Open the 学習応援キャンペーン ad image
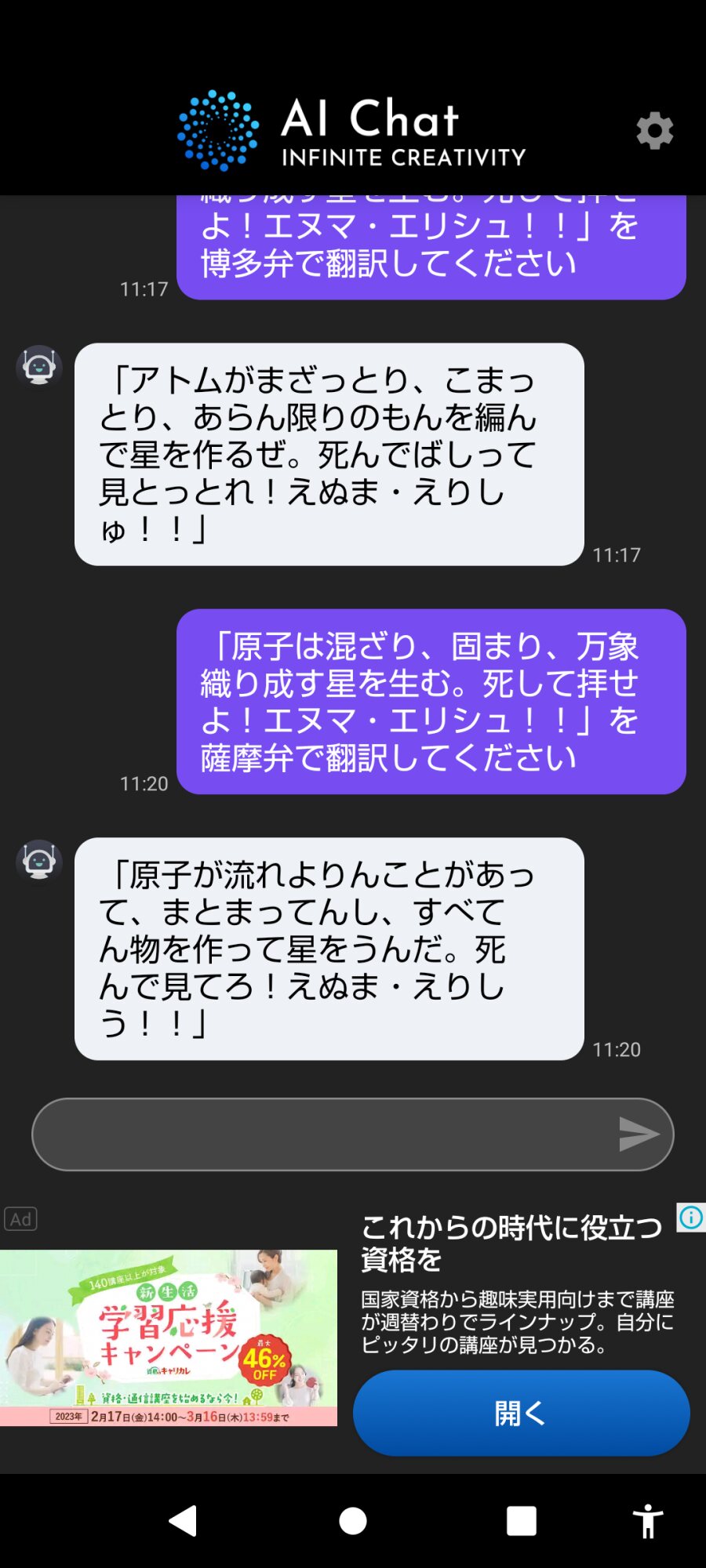Viewport: 706px width, 1568px height. coord(169,1338)
